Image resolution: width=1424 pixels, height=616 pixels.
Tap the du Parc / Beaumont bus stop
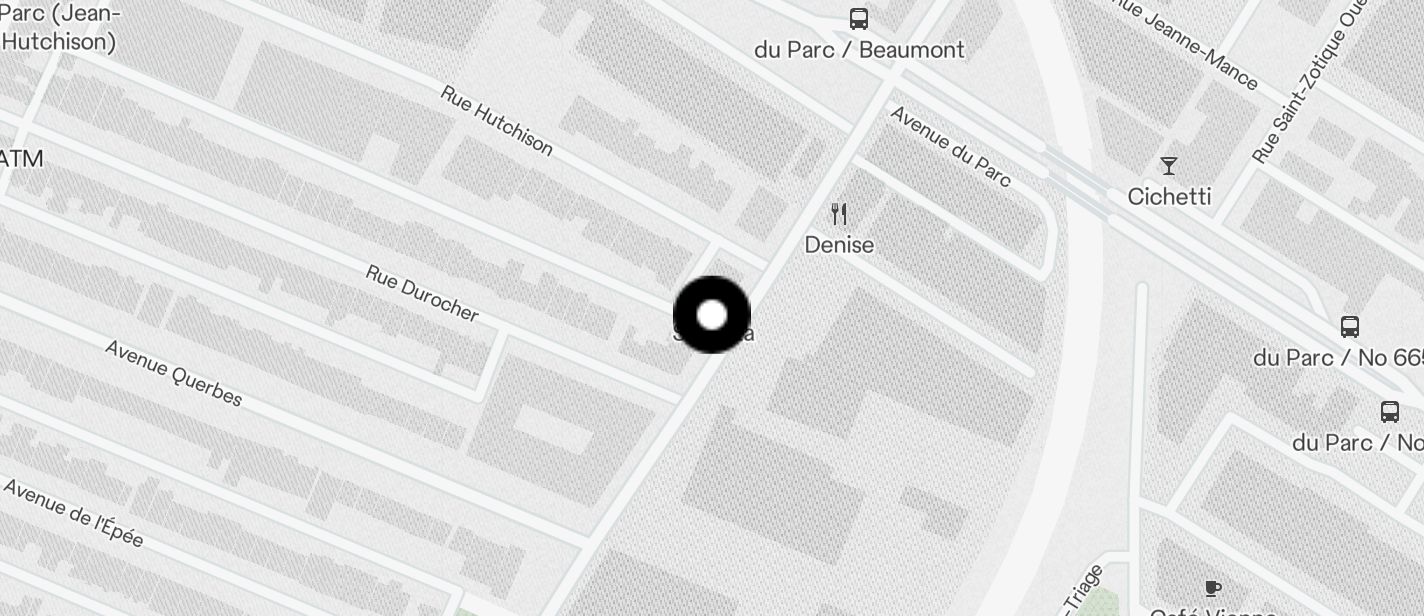[x=858, y=19]
